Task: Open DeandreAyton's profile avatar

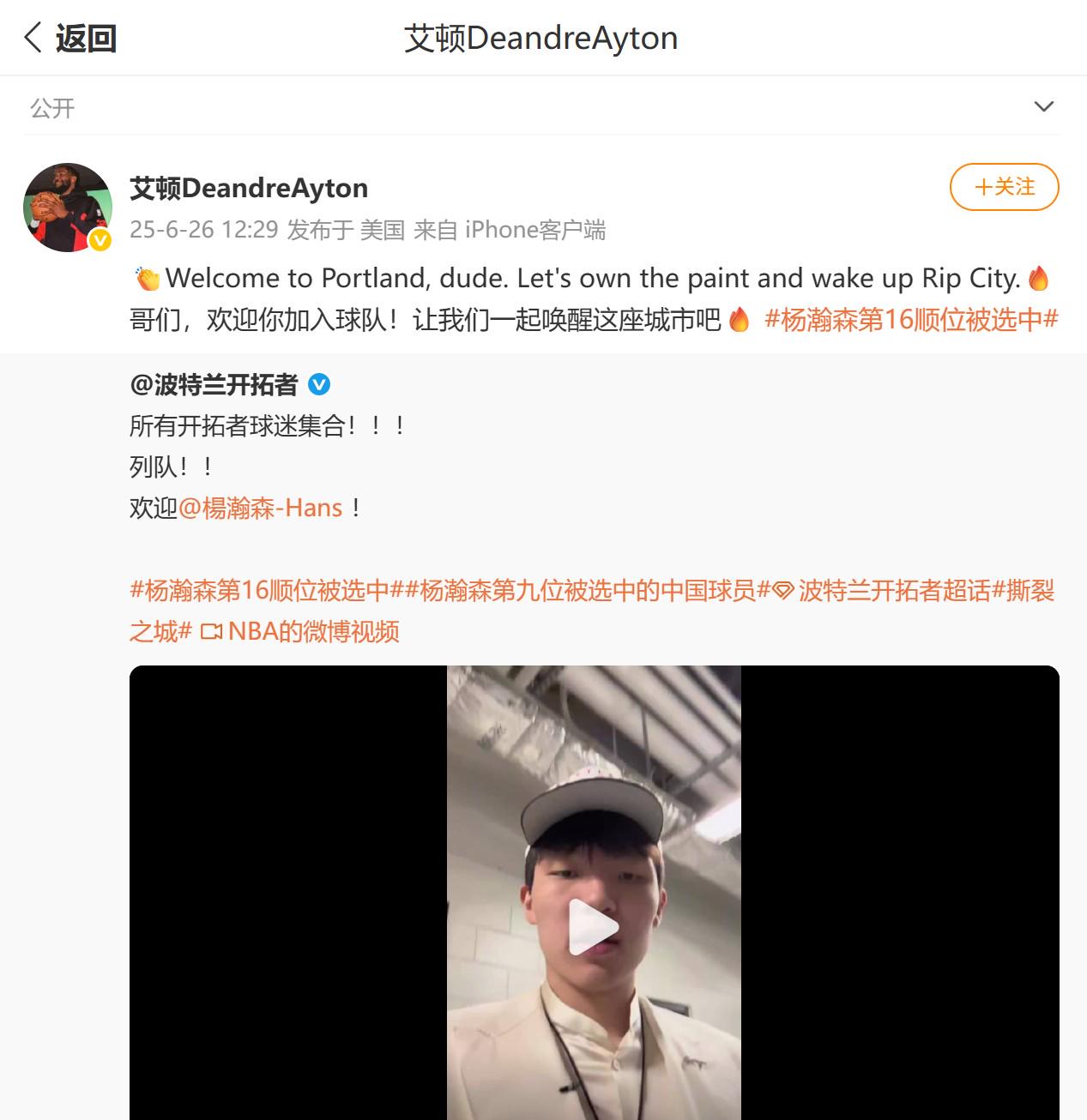Action: [x=67, y=208]
